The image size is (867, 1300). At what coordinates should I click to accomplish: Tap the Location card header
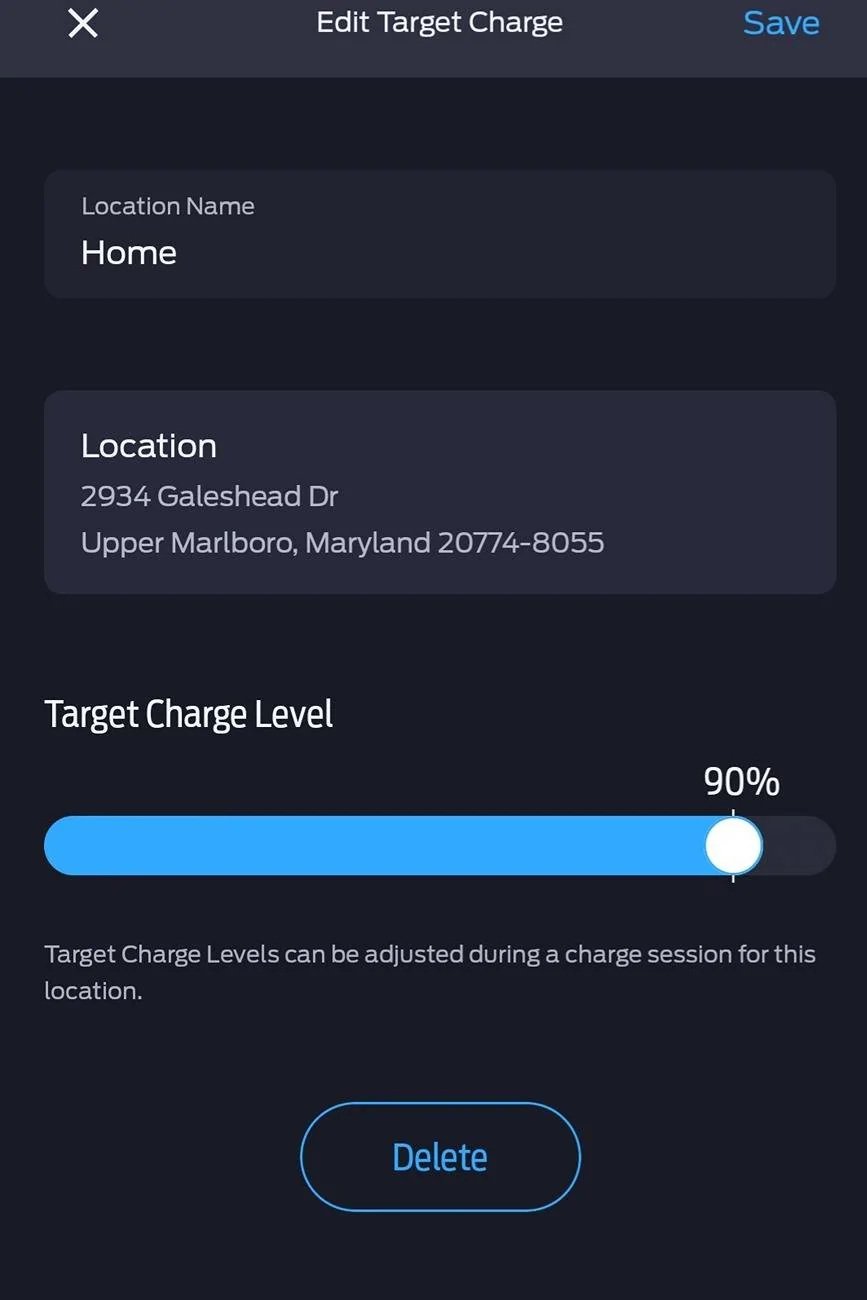tap(148, 445)
